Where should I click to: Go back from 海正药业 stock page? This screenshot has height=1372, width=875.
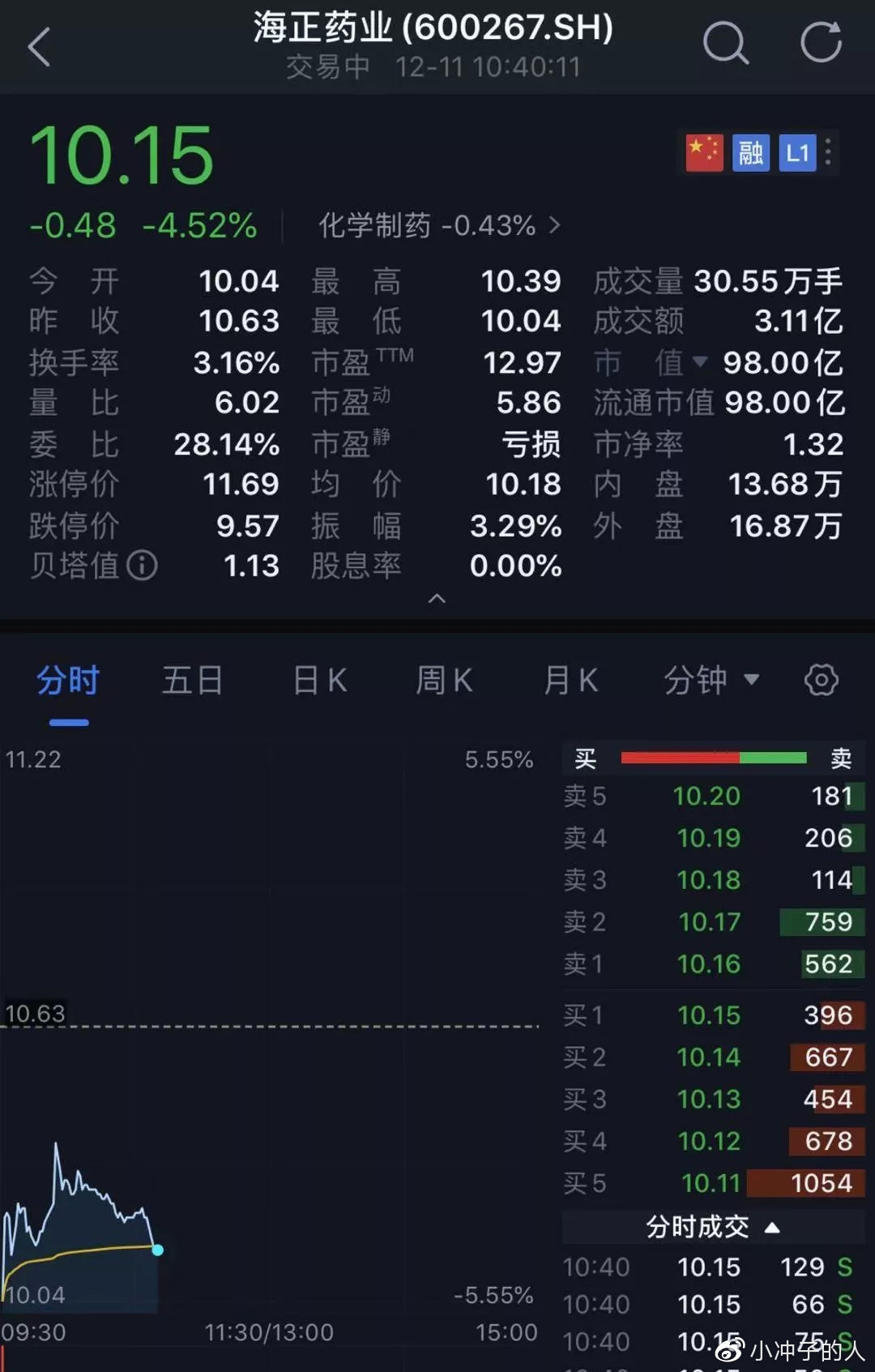tap(39, 47)
